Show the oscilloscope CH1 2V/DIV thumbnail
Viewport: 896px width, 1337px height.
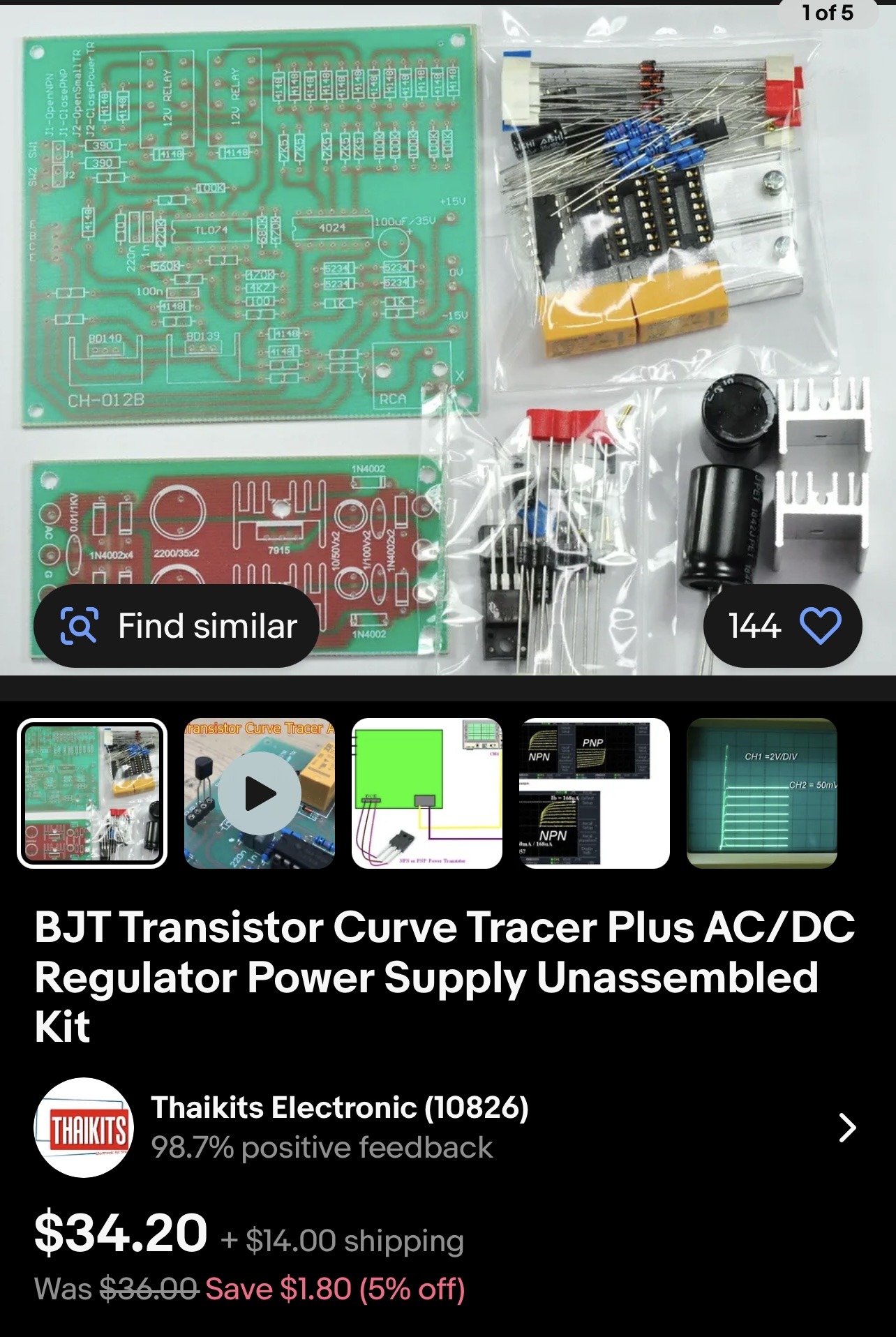[x=762, y=793]
